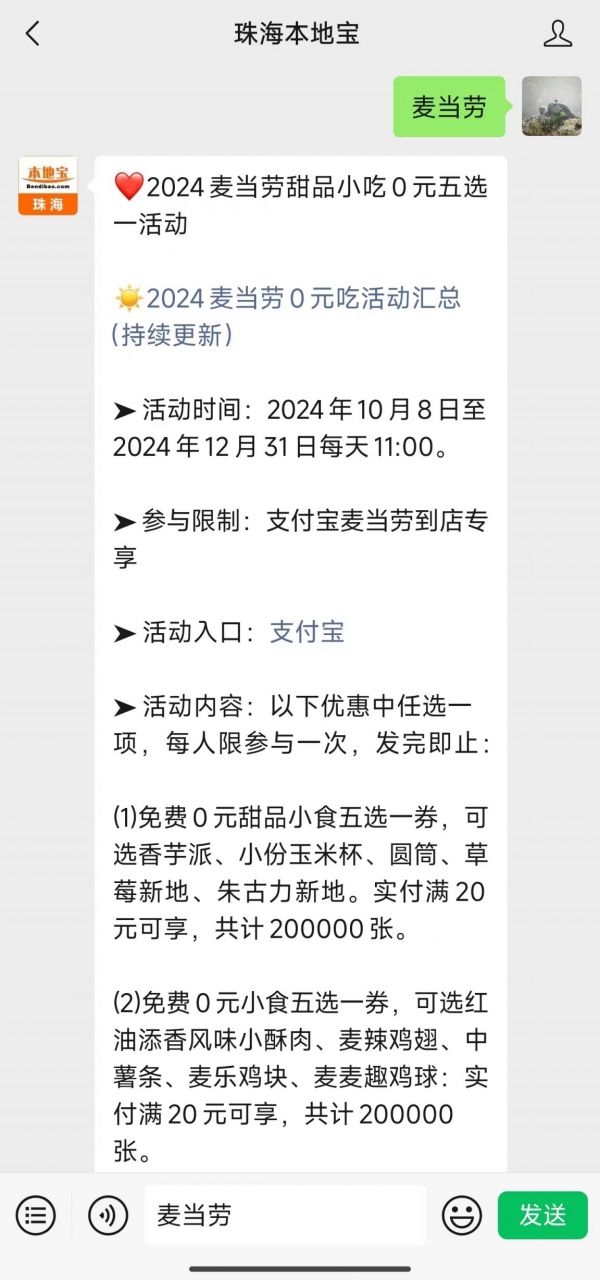600x1280 pixels.
Task: Go back using the top-left arrow
Action: click(x=33, y=33)
